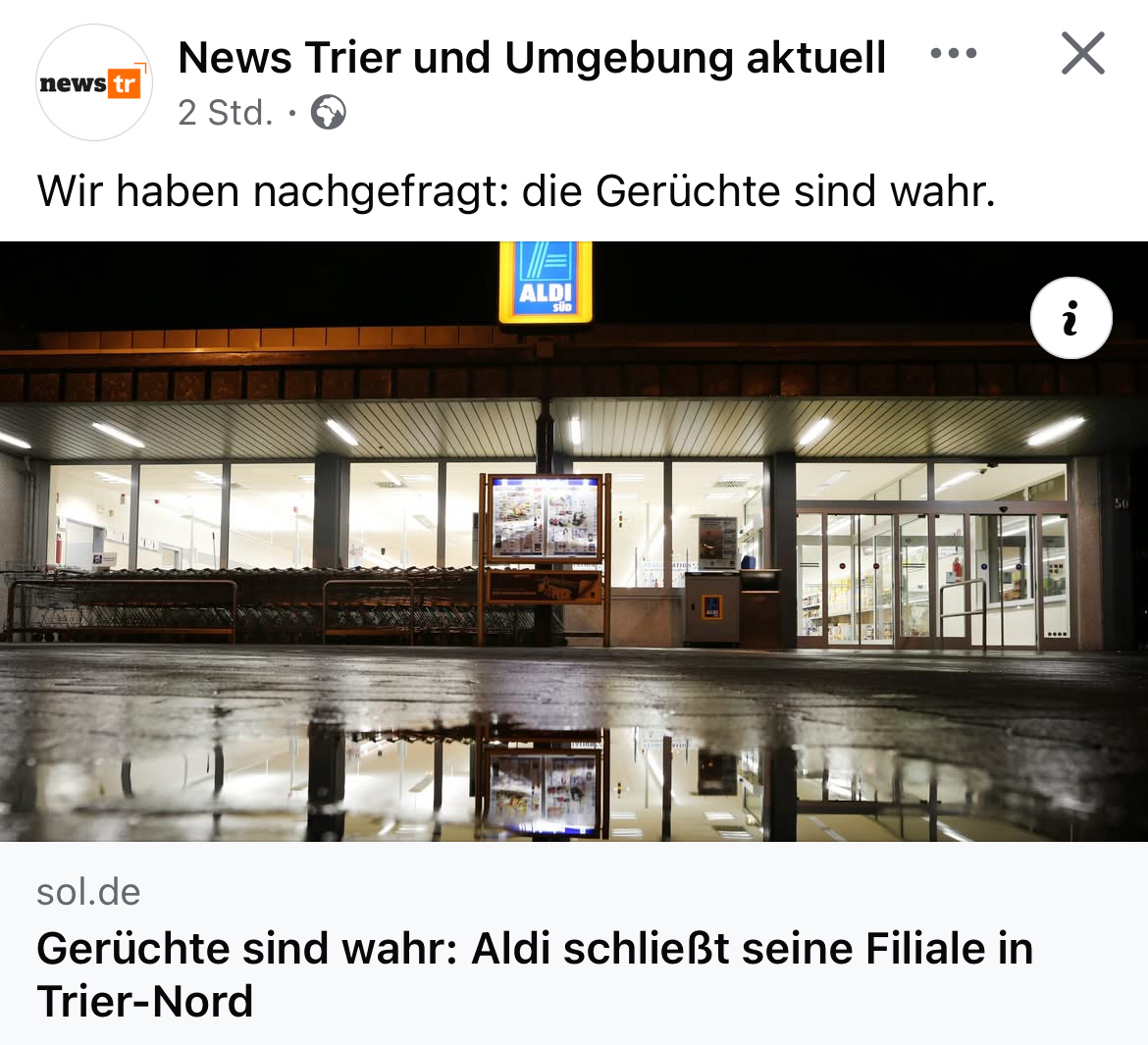Open the sol.de Aldi Trier-Nord article
The image size is (1148, 1045).
tap(535, 974)
